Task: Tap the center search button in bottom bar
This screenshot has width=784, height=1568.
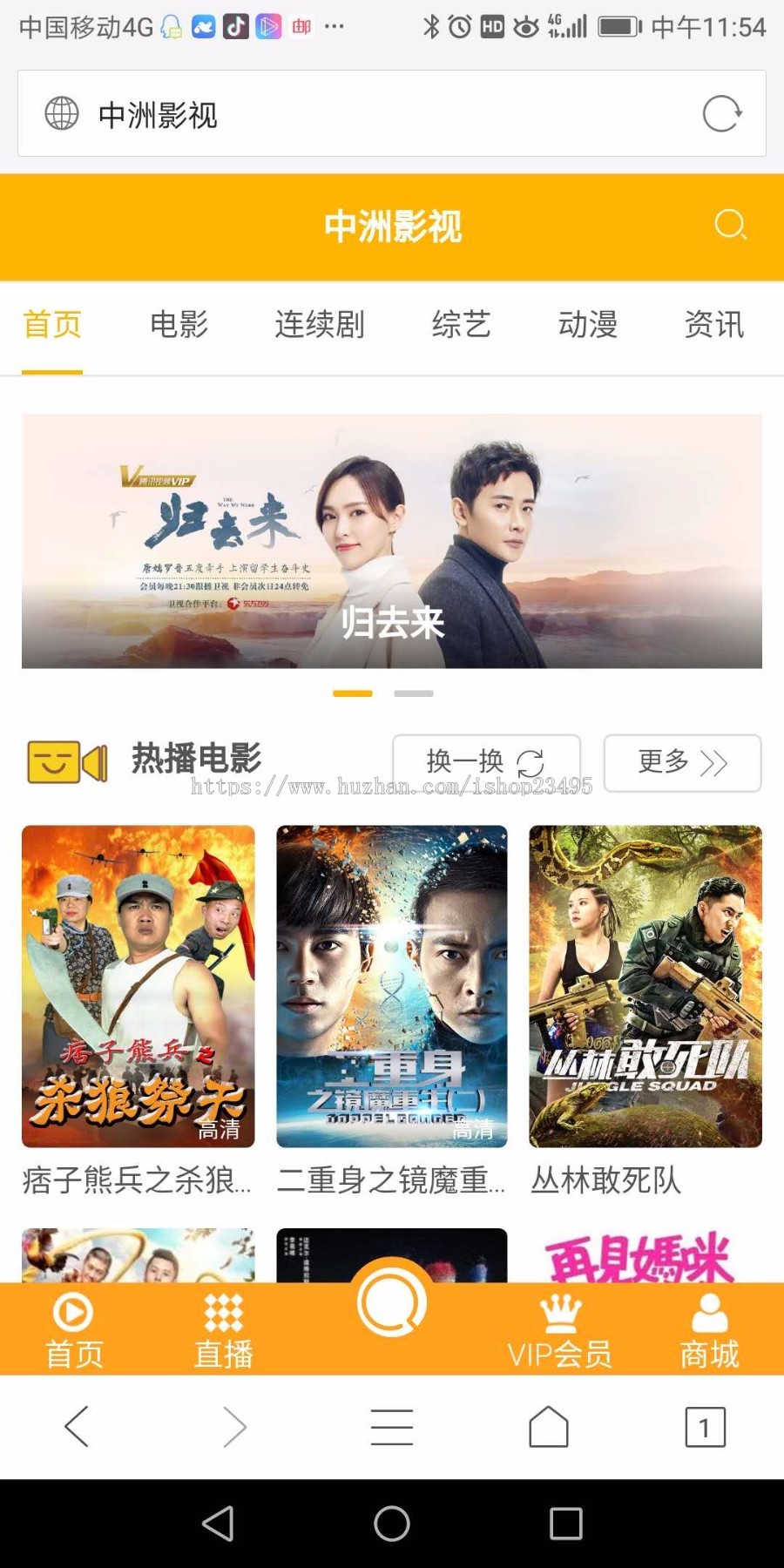Action: point(392,1304)
